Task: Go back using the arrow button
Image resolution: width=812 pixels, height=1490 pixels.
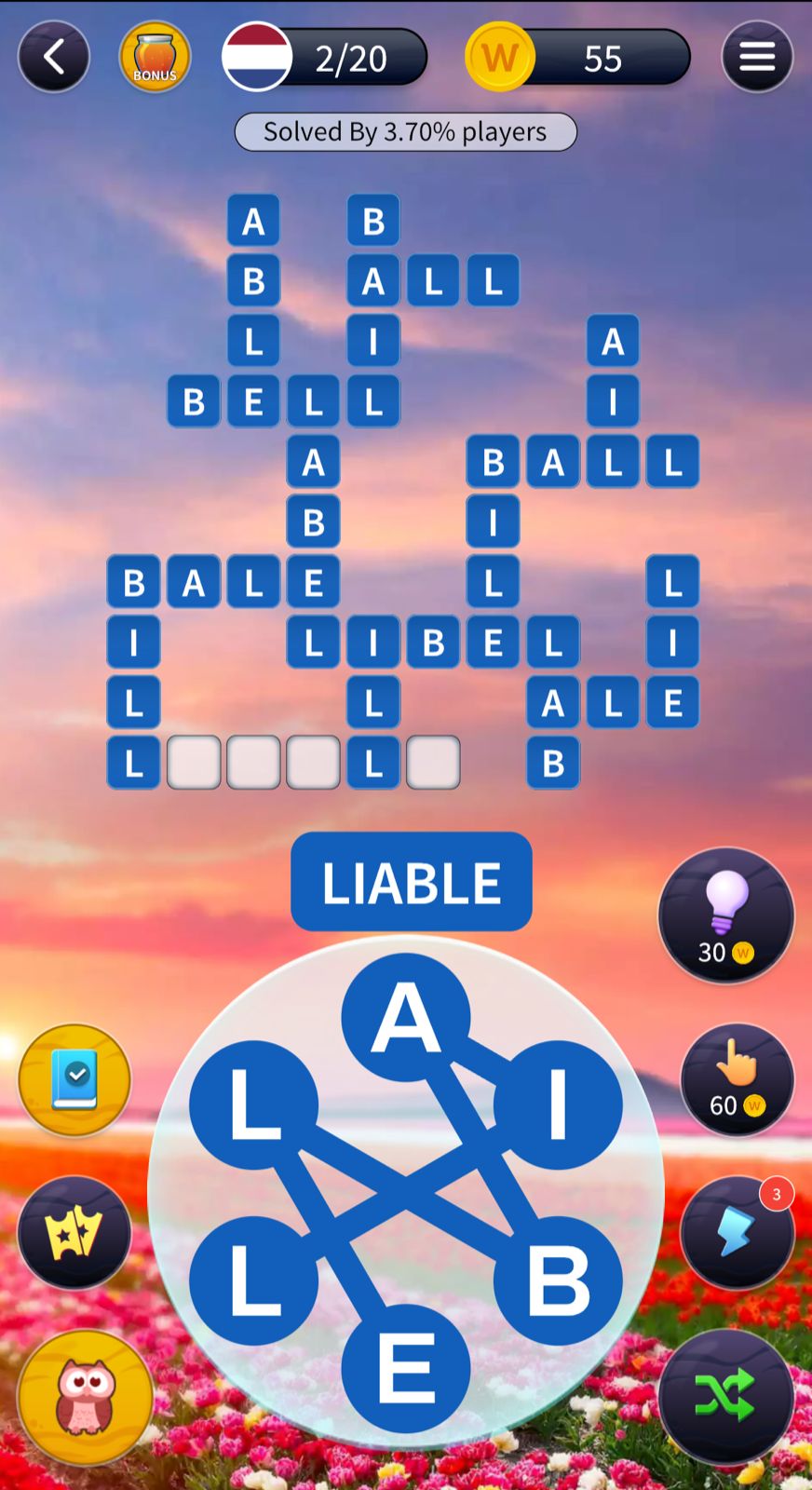Action: 53,58
